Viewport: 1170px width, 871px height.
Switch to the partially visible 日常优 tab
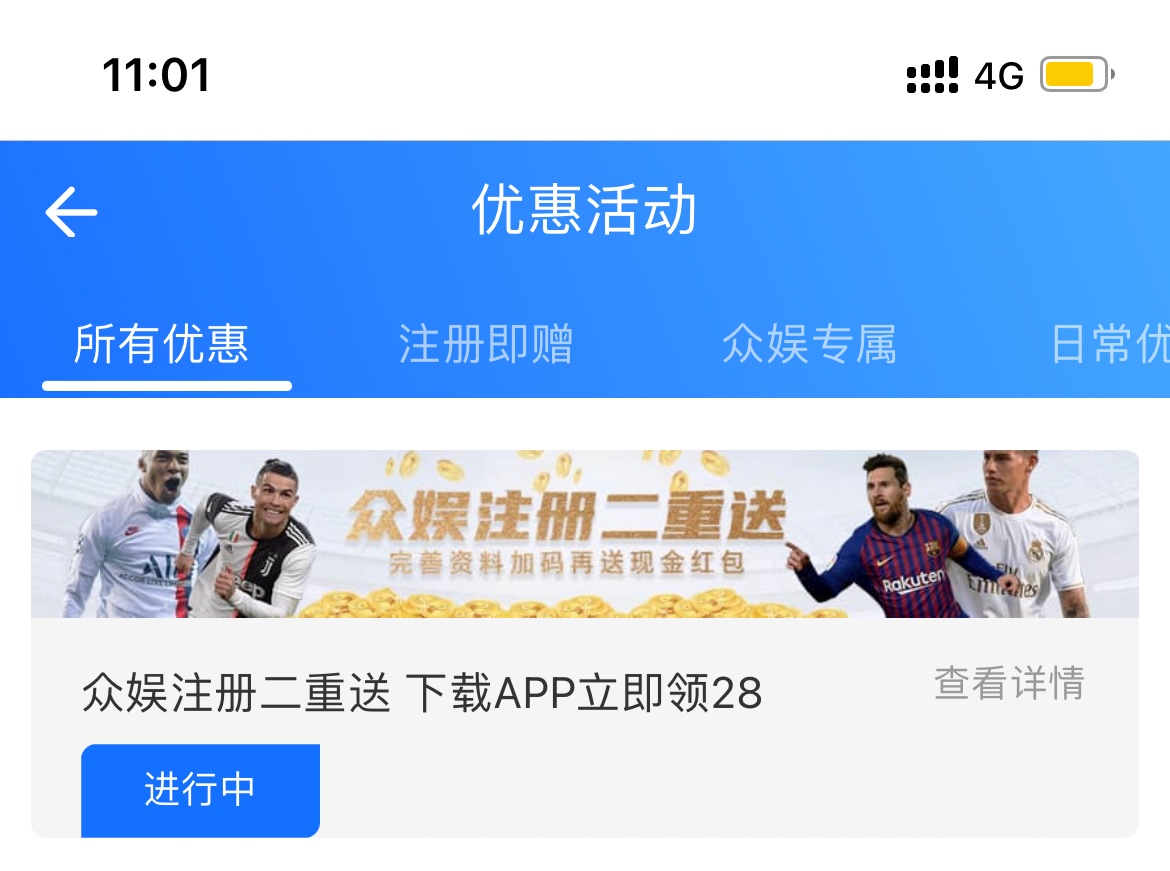(1110, 344)
